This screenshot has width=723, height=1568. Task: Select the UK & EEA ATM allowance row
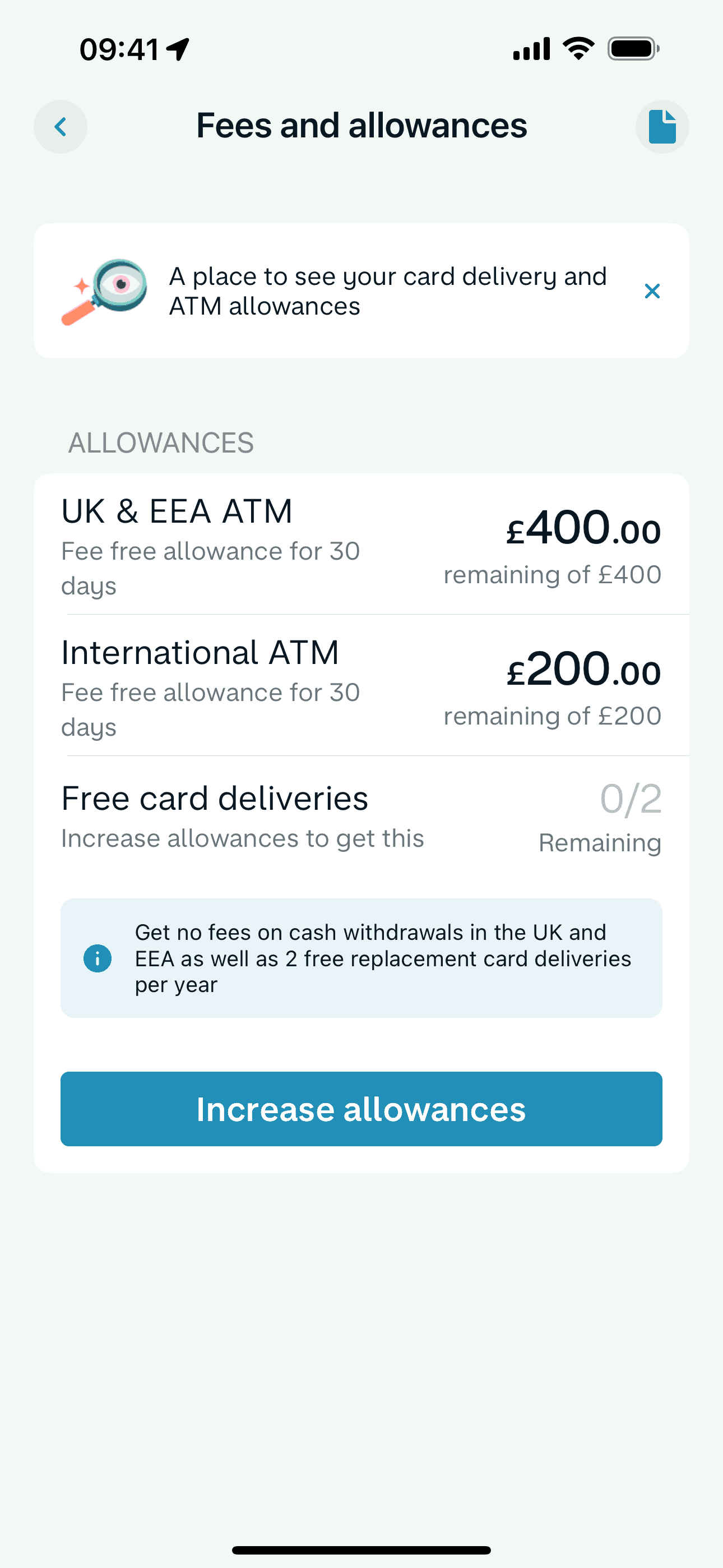361,545
